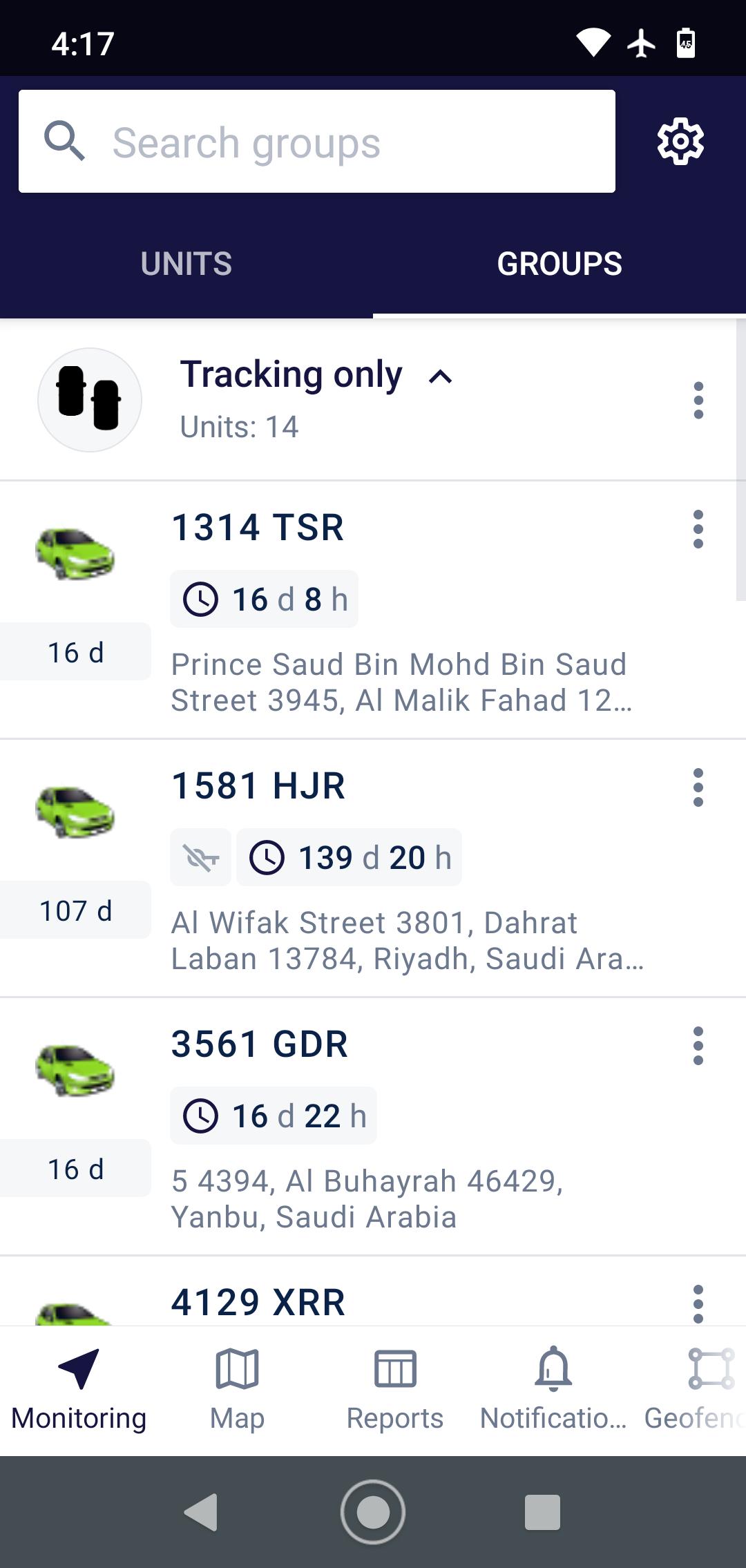Collapse the Tracking only group

point(440,376)
